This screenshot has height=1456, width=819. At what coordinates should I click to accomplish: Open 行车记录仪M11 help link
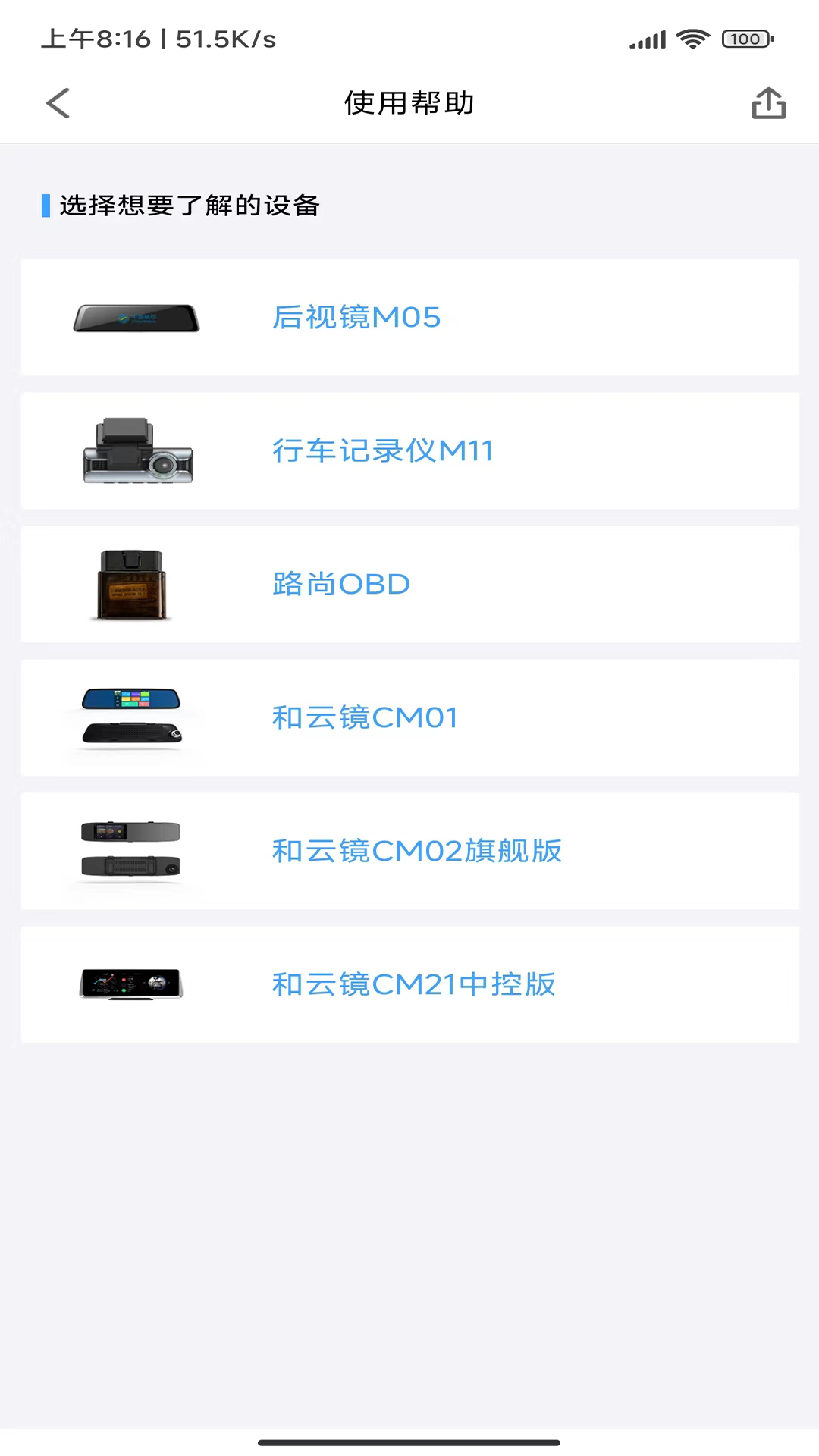(x=383, y=451)
